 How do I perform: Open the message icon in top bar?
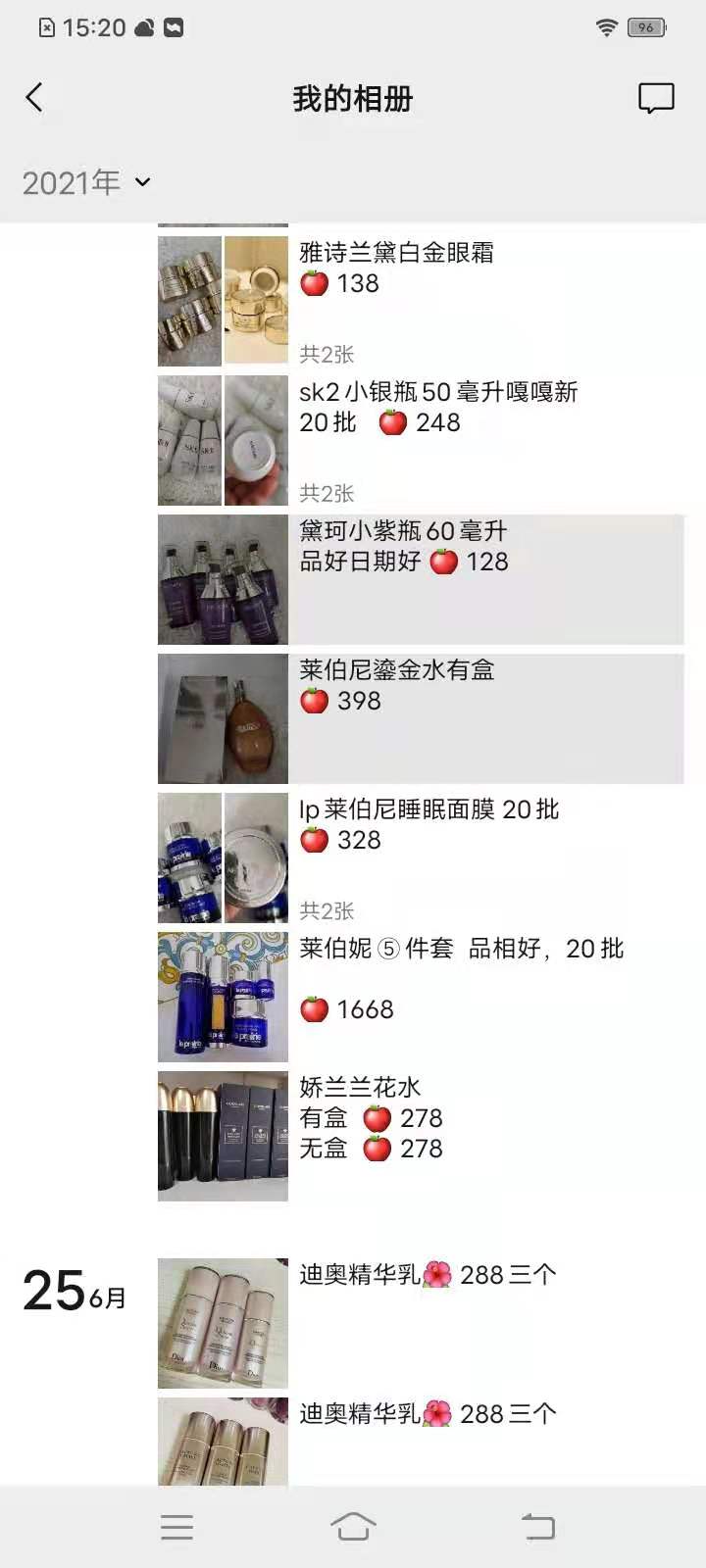pos(656,98)
